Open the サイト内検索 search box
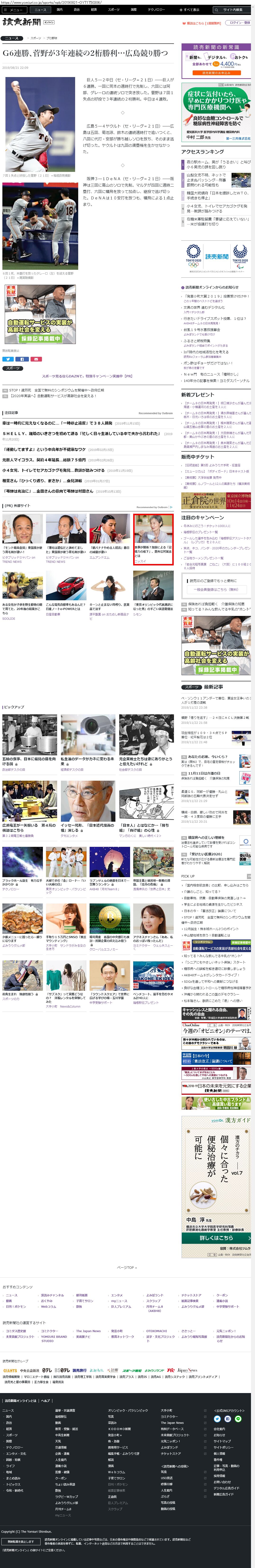Screen dimensions: 255x1568 (x=231, y=10)
